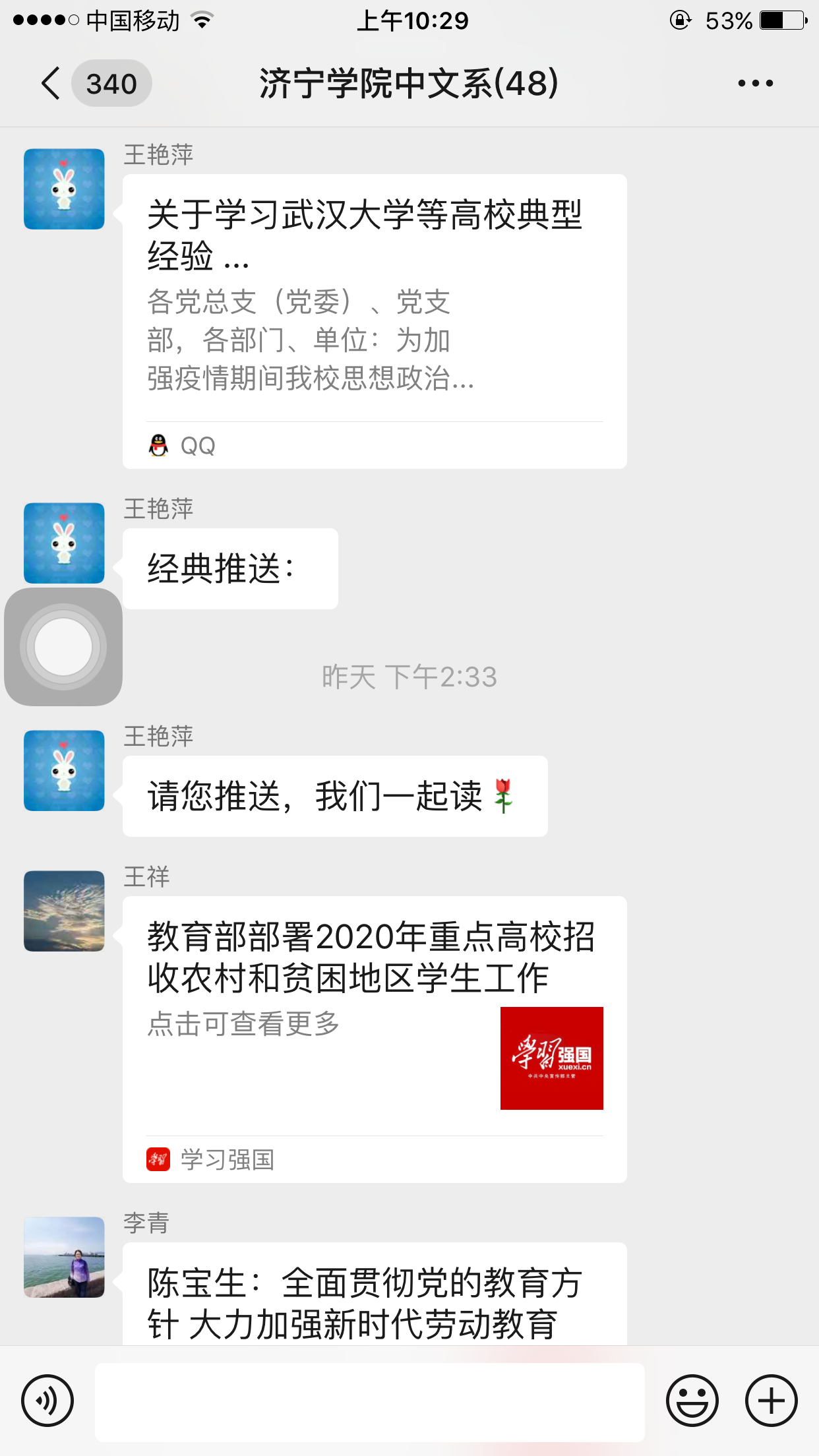Go back to the chat list

pos(51,84)
